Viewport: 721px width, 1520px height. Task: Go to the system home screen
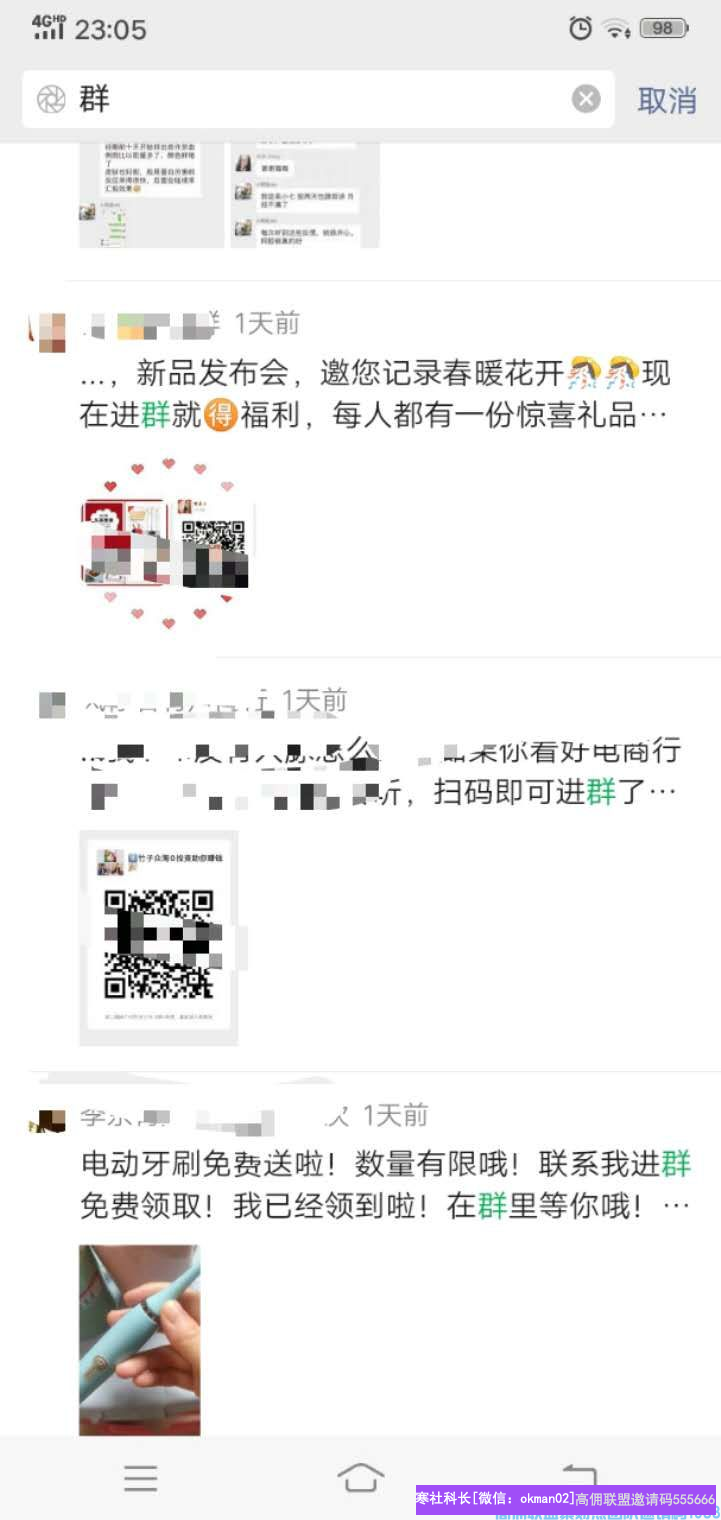pos(360,1476)
